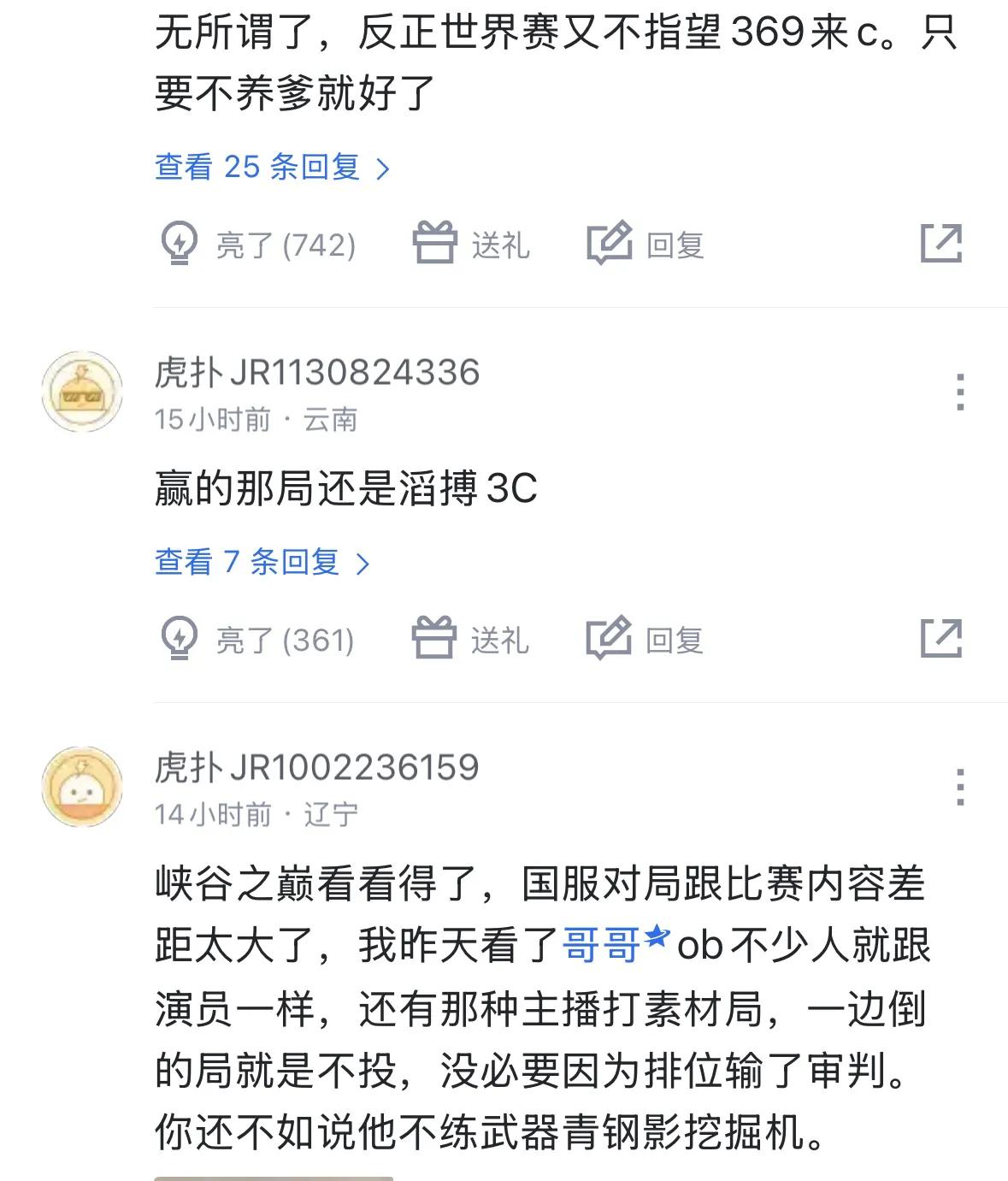Open username 虎扑JR1130824336's profile
The width and height of the screenshot is (1008, 1181).
tap(317, 373)
